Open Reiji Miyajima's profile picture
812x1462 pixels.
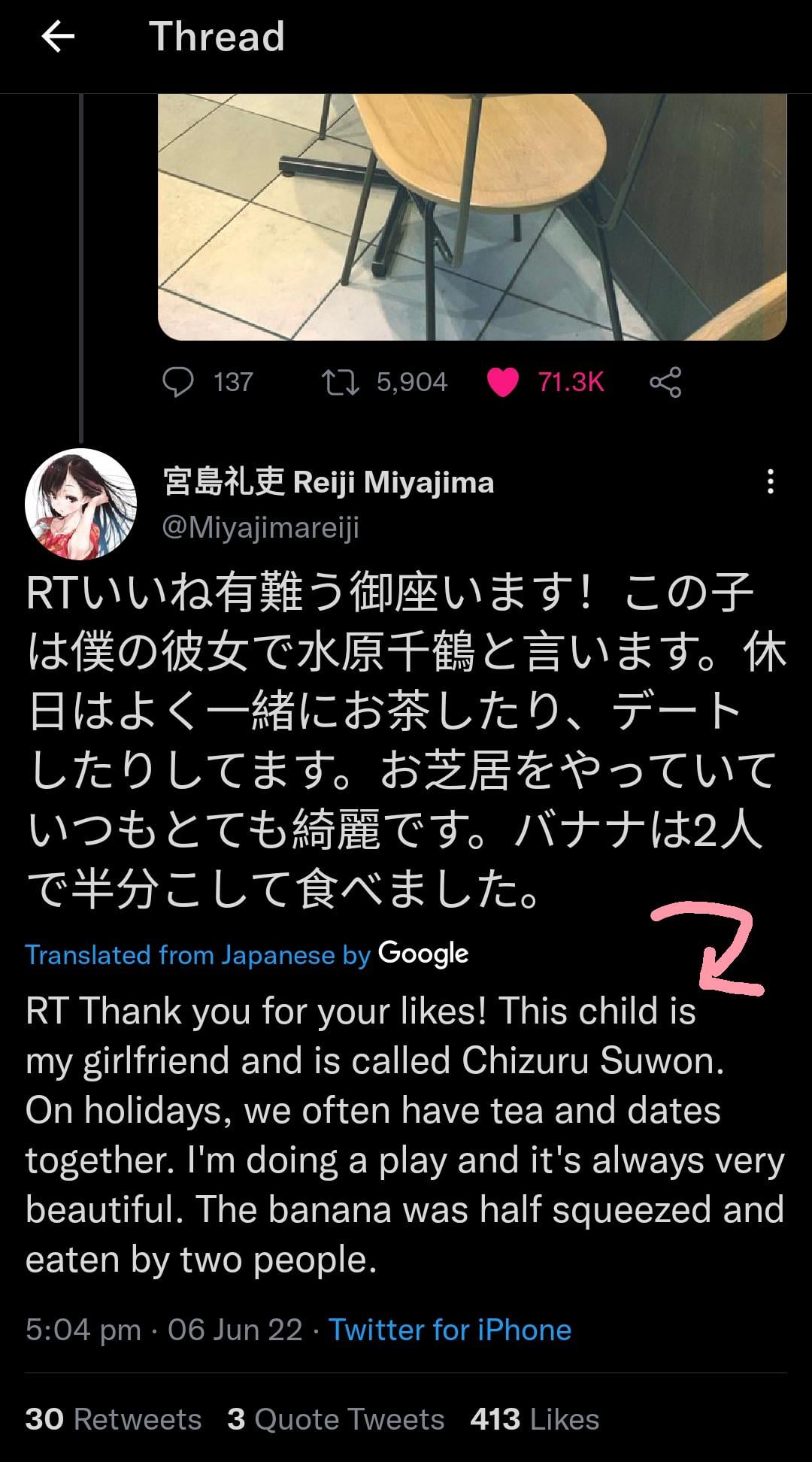tap(80, 504)
